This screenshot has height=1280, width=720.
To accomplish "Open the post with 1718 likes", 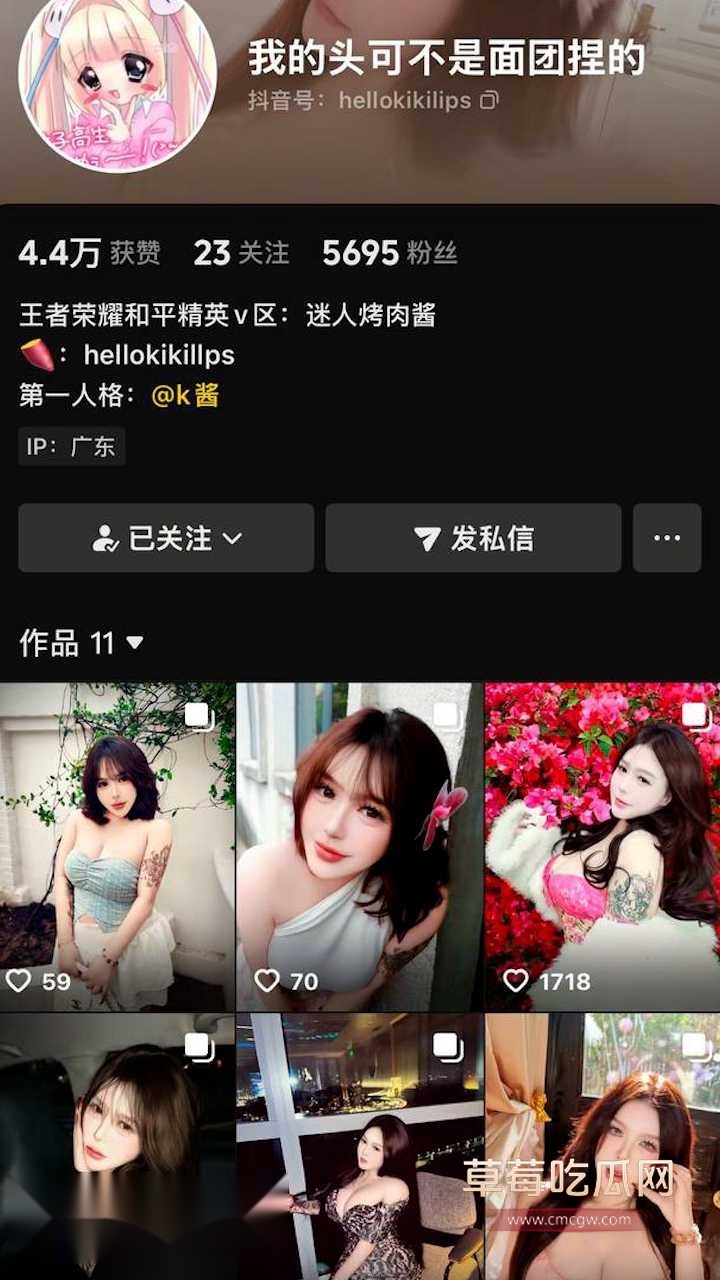I will 603,845.
